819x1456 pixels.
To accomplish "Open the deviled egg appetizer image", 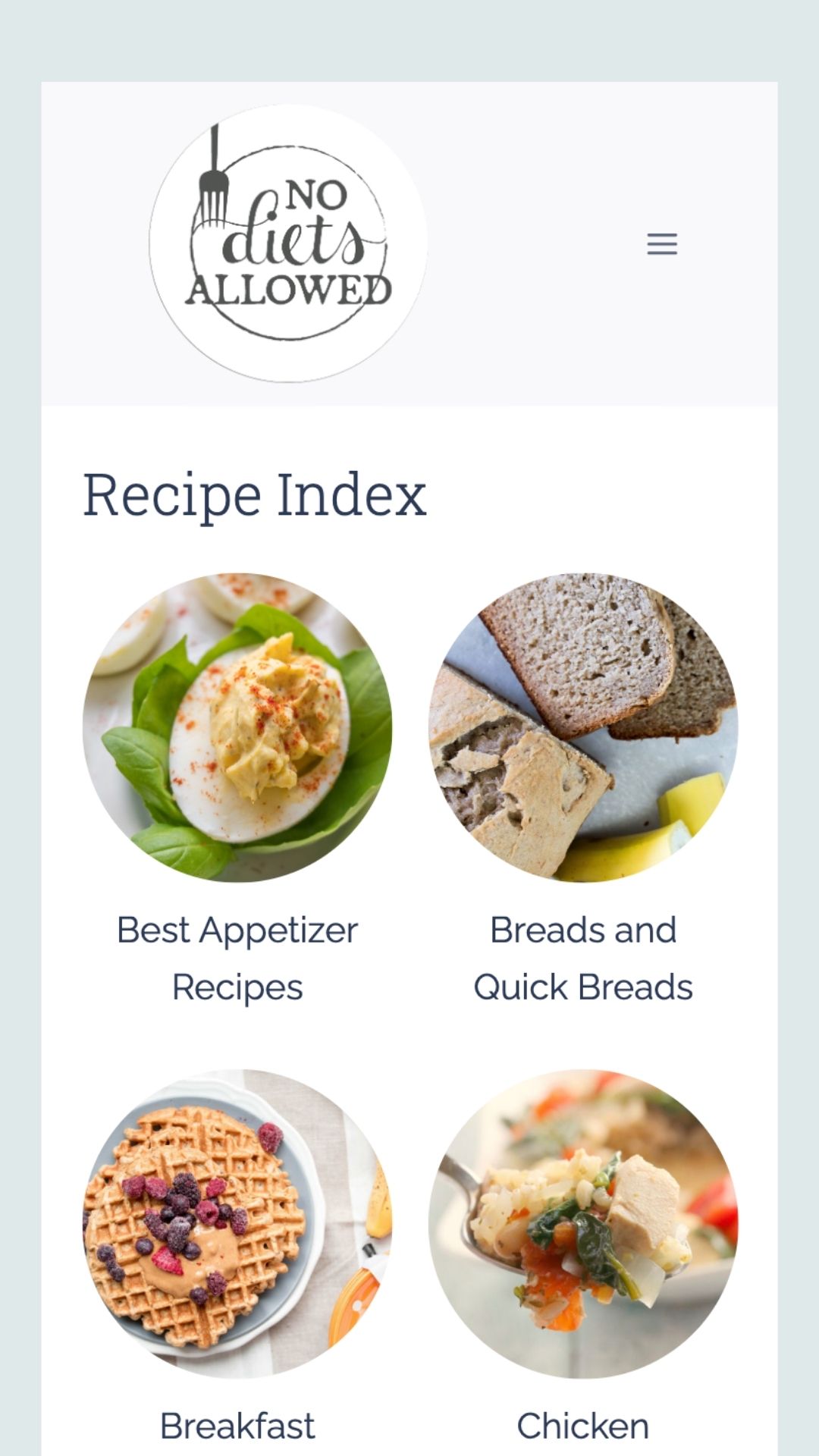I will [237, 727].
